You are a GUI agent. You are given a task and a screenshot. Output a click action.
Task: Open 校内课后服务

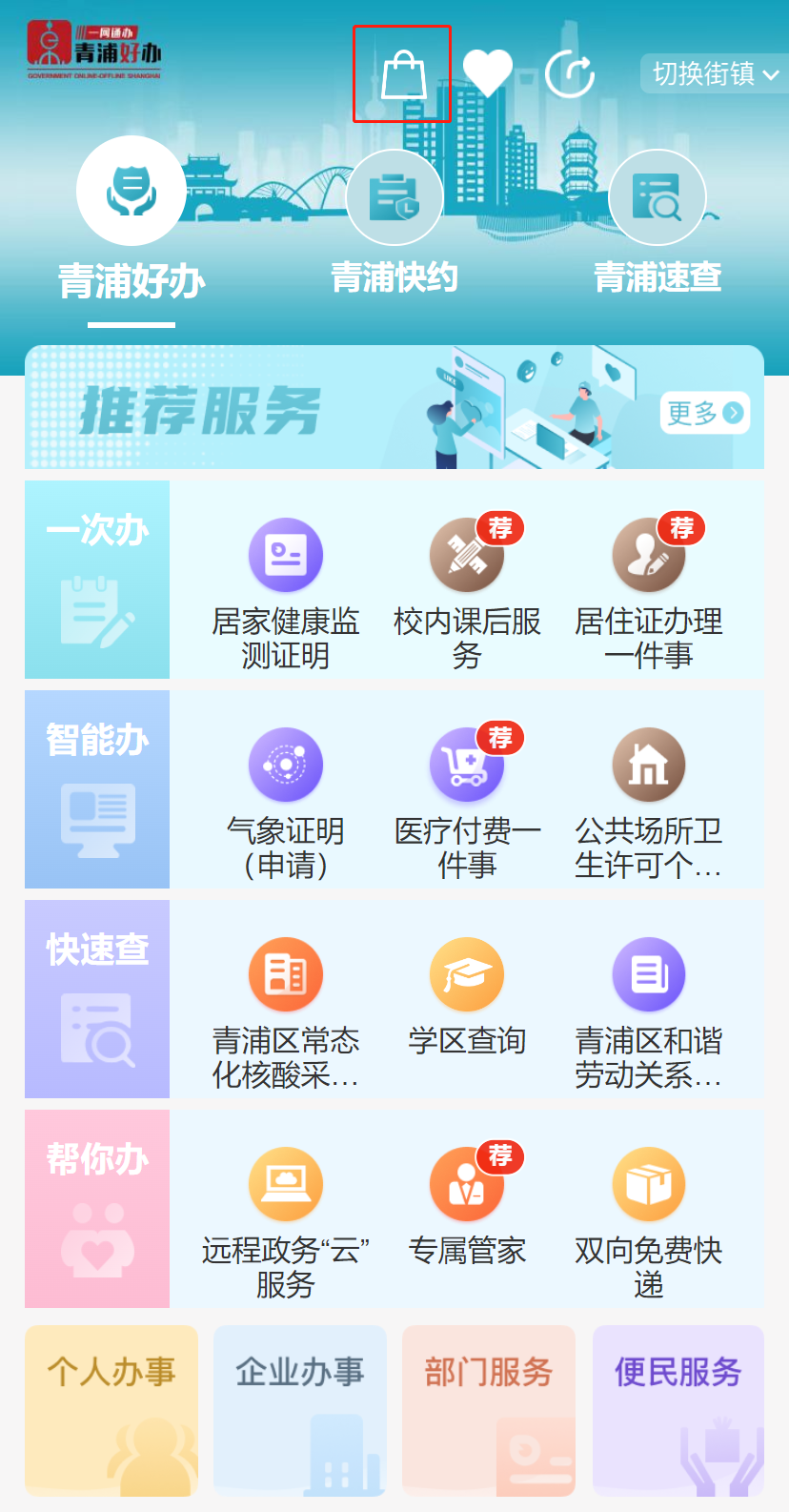(x=467, y=593)
